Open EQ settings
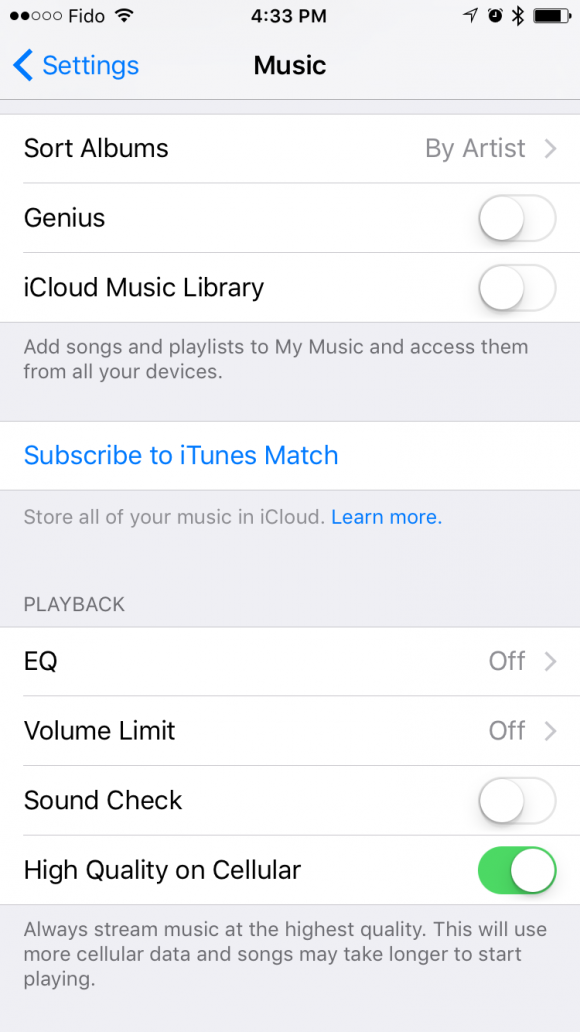The width and height of the screenshot is (580, 1032). 290,661
